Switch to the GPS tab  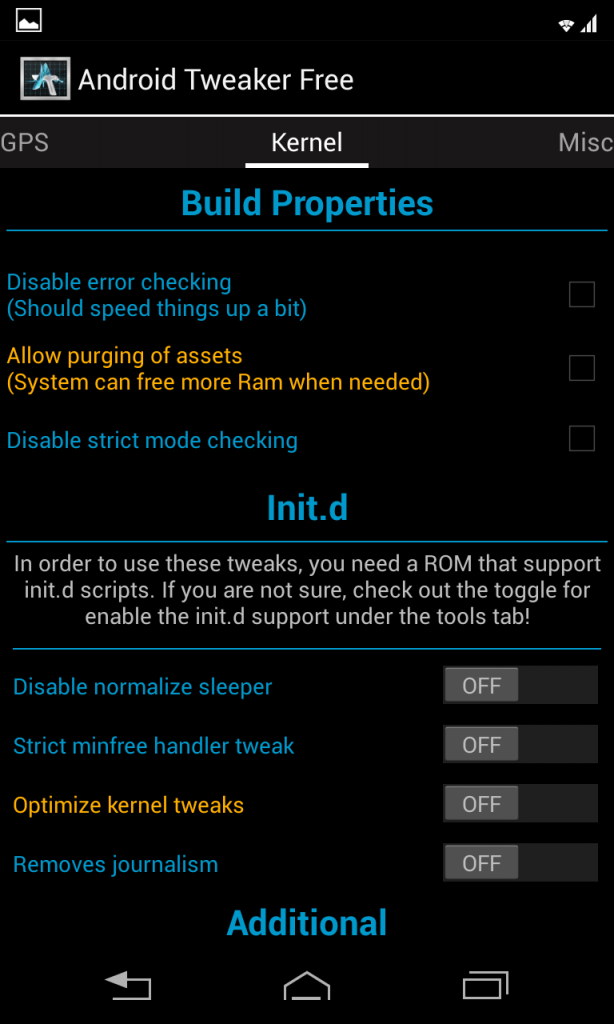24,143
